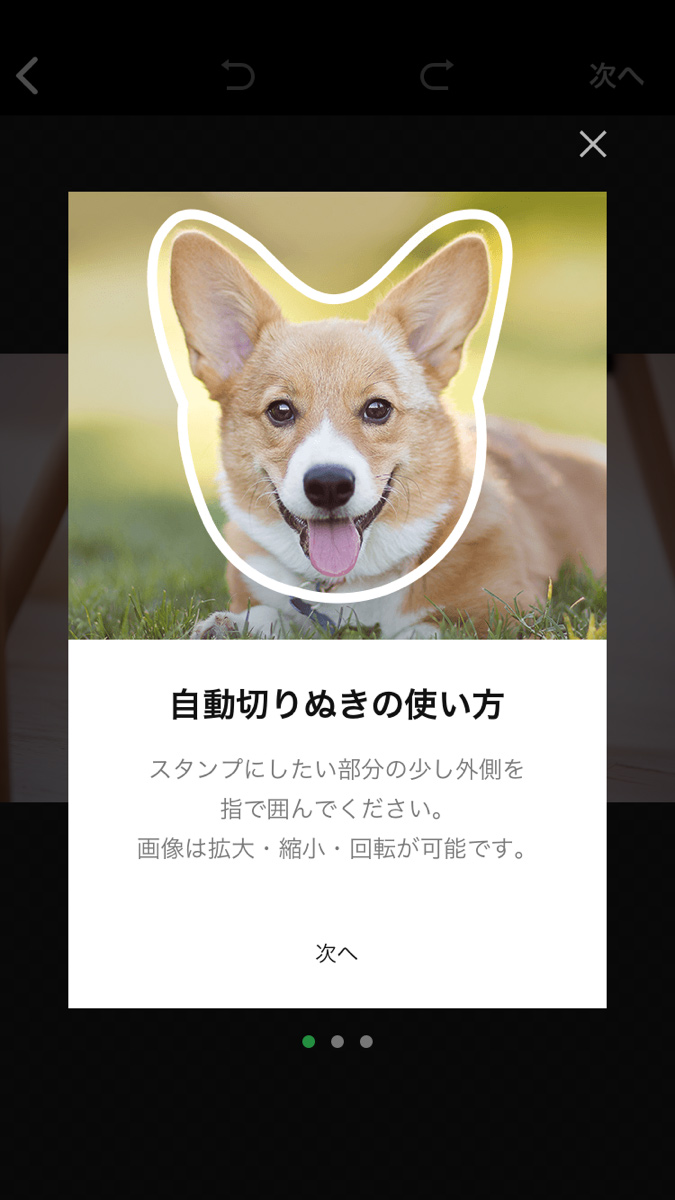Tap the undo arrow in the top bar
The image size is (675, 1200).
pos(238,75)
